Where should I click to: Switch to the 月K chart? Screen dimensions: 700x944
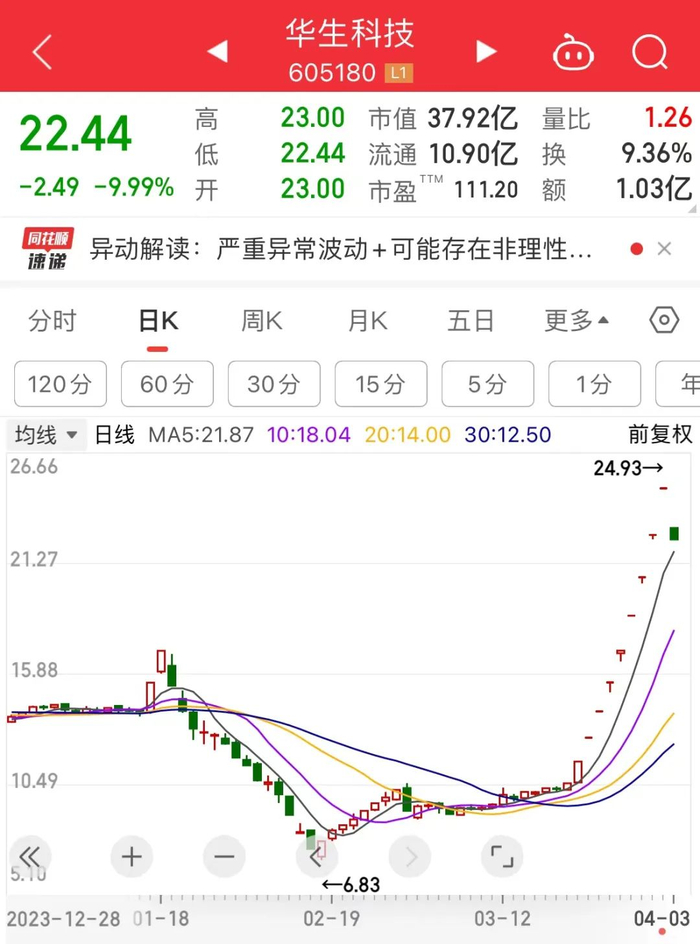point(367,321)
